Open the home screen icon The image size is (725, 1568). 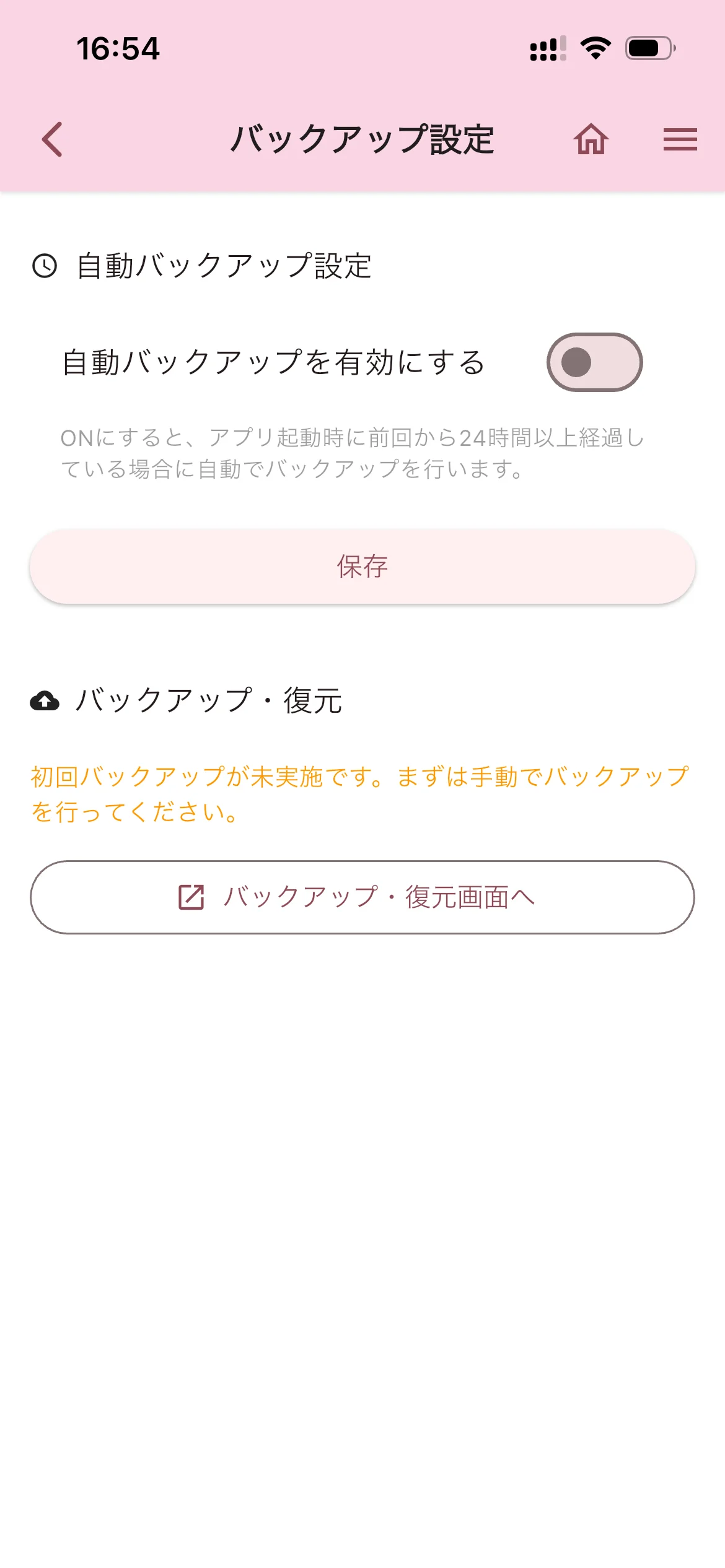coord(591,139)
